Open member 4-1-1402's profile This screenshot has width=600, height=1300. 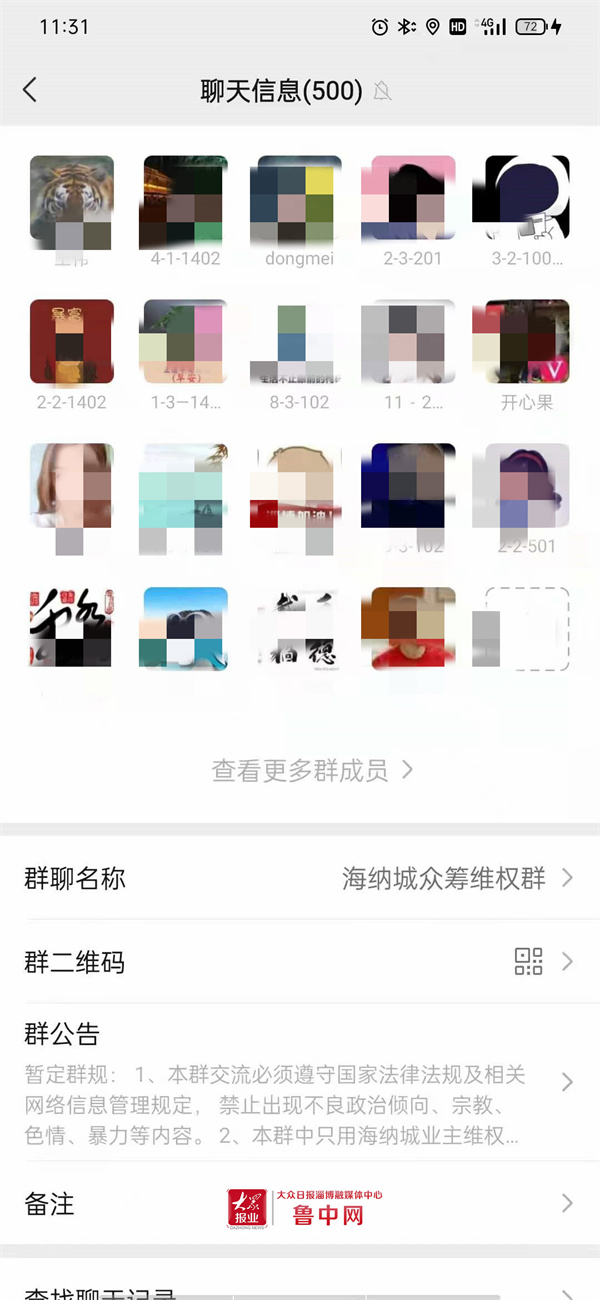tap(185, 200)
